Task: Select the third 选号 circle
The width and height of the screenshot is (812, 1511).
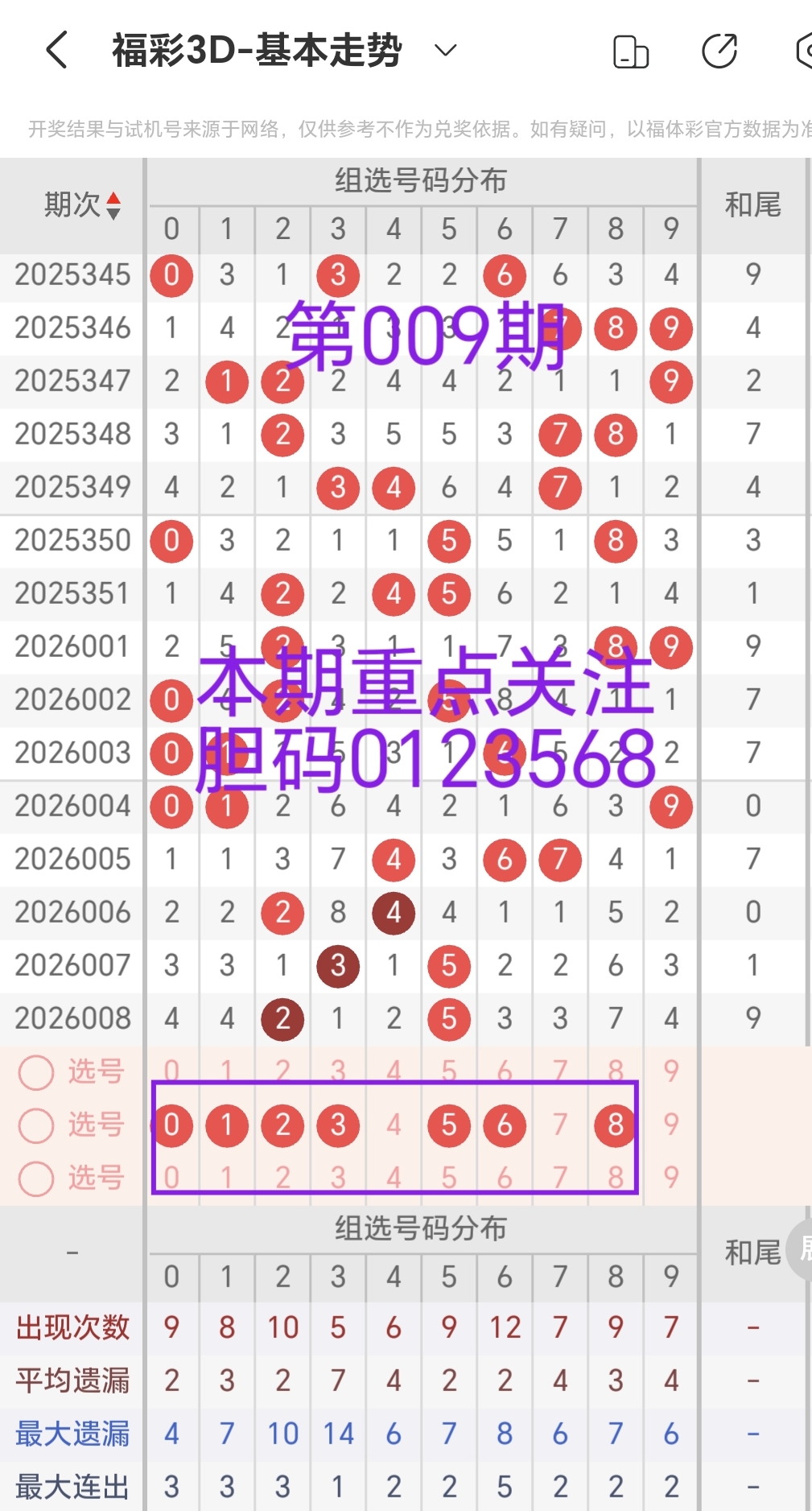Action: (35, 1178)
